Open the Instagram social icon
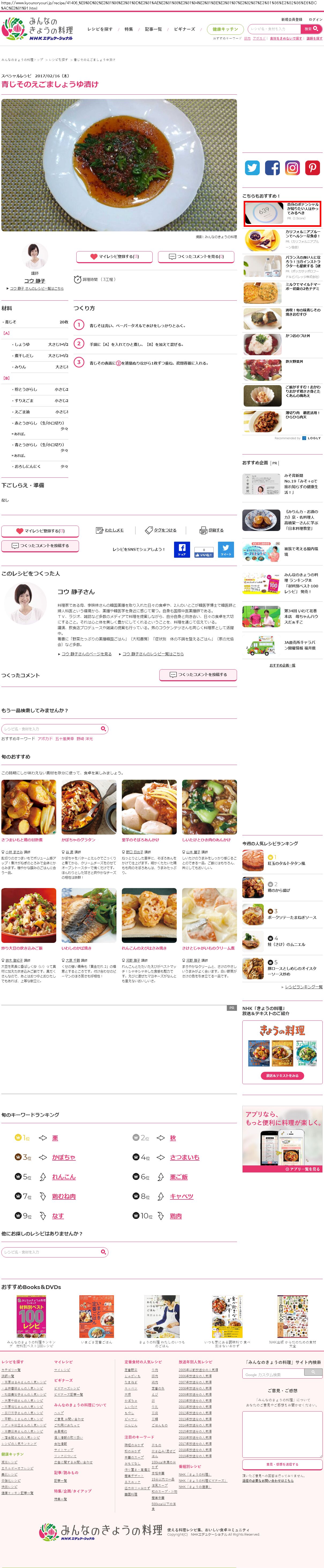 pos(292,167)
